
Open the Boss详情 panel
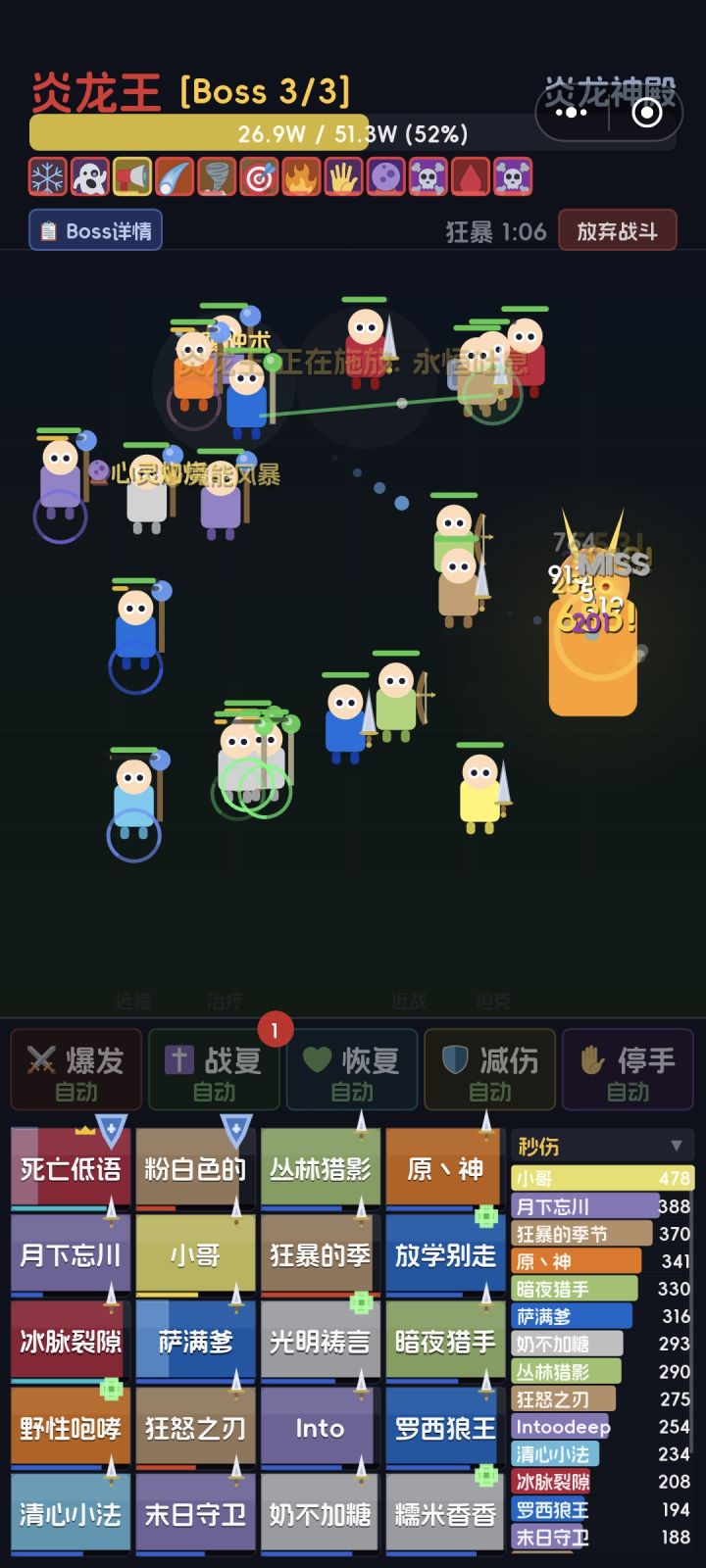click(95, 231)
